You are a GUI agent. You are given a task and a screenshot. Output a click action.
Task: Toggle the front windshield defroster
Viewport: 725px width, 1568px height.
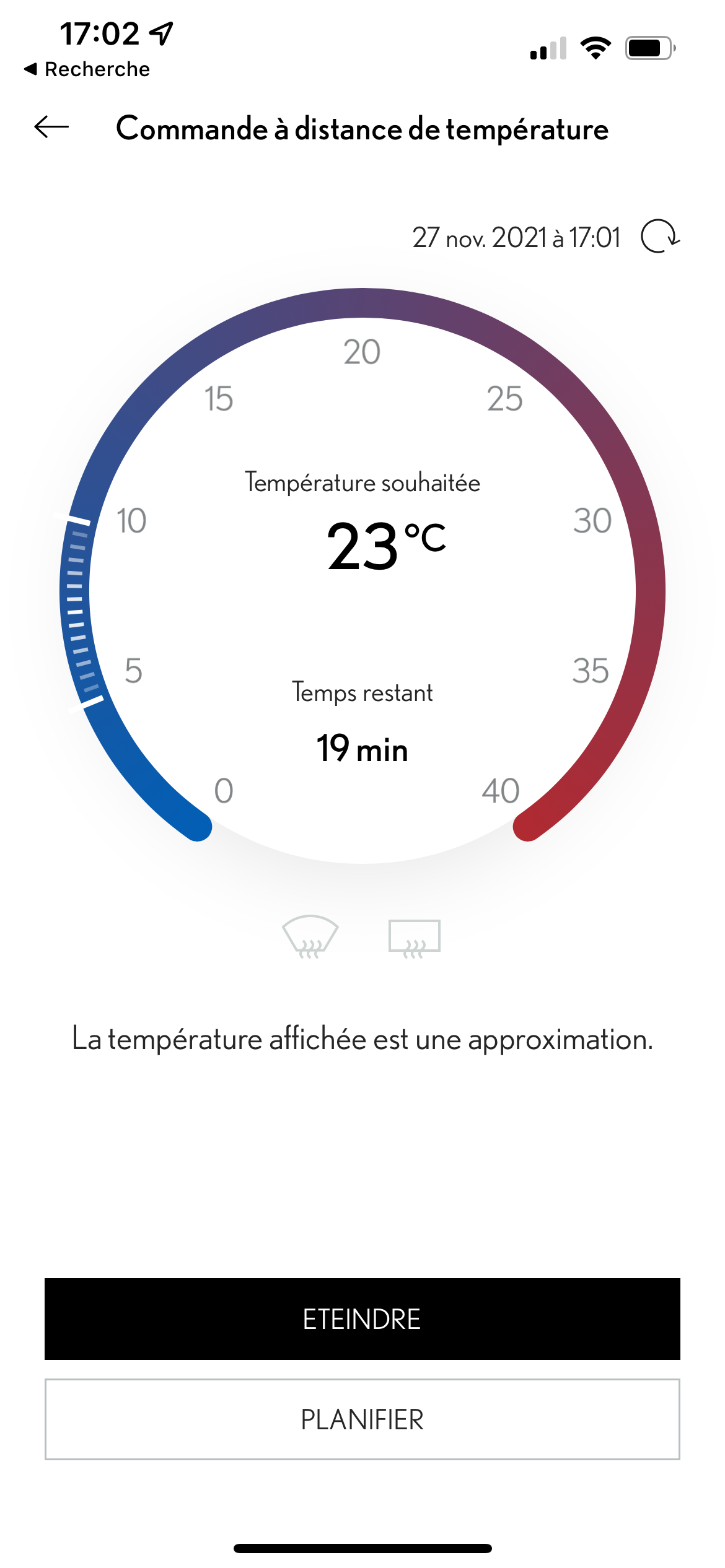tap(310, 936)
